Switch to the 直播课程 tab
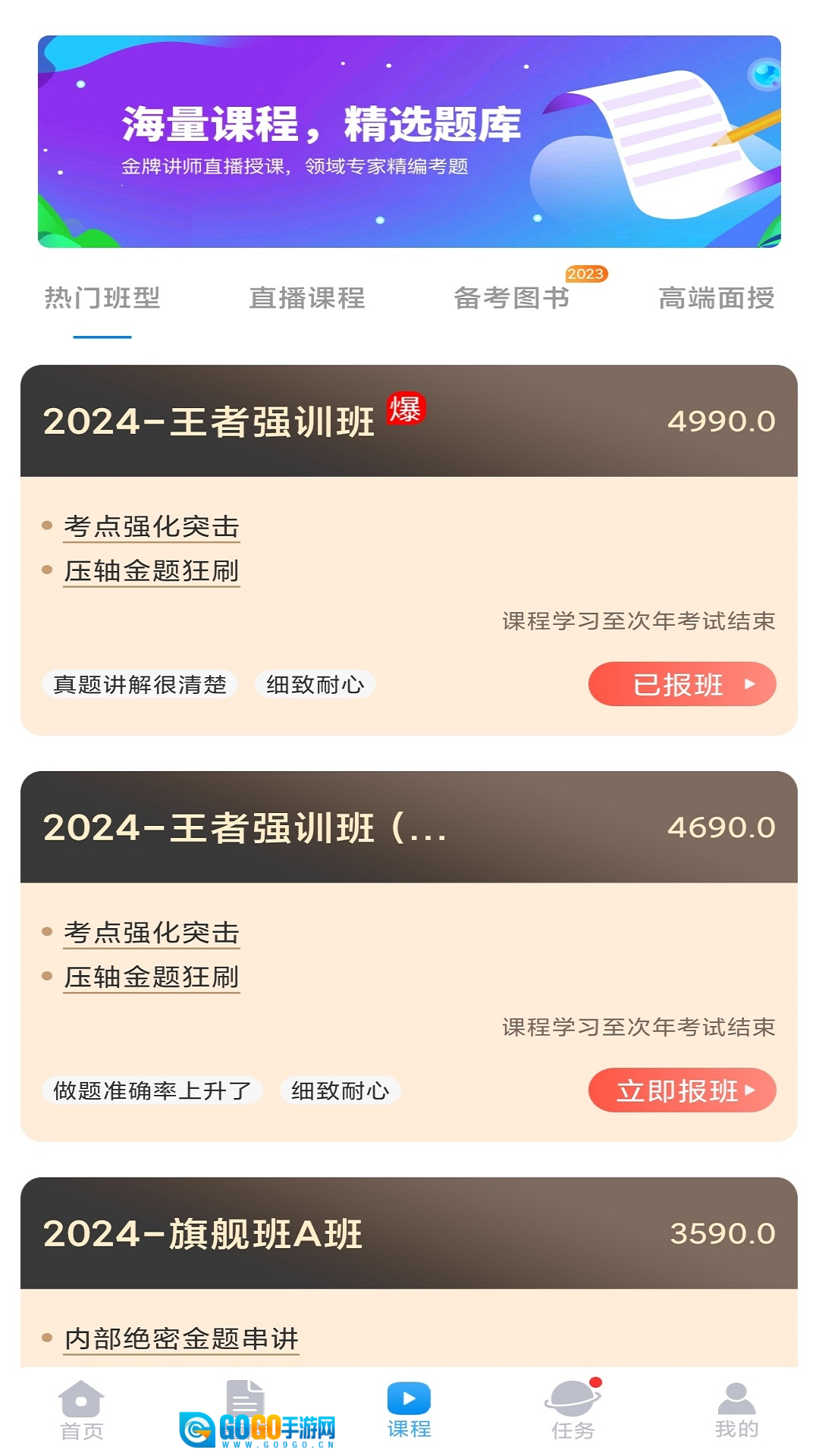 (307, 299)
